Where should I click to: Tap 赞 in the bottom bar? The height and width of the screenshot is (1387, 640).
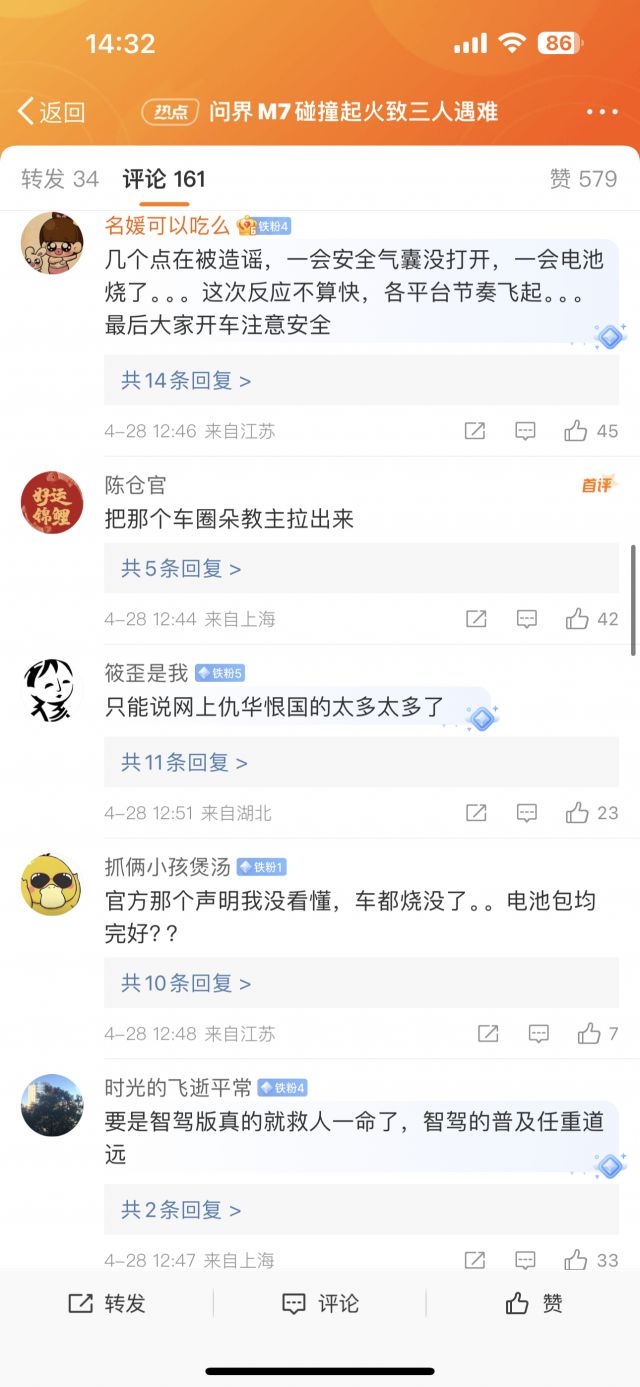(x=534, y=1303)
